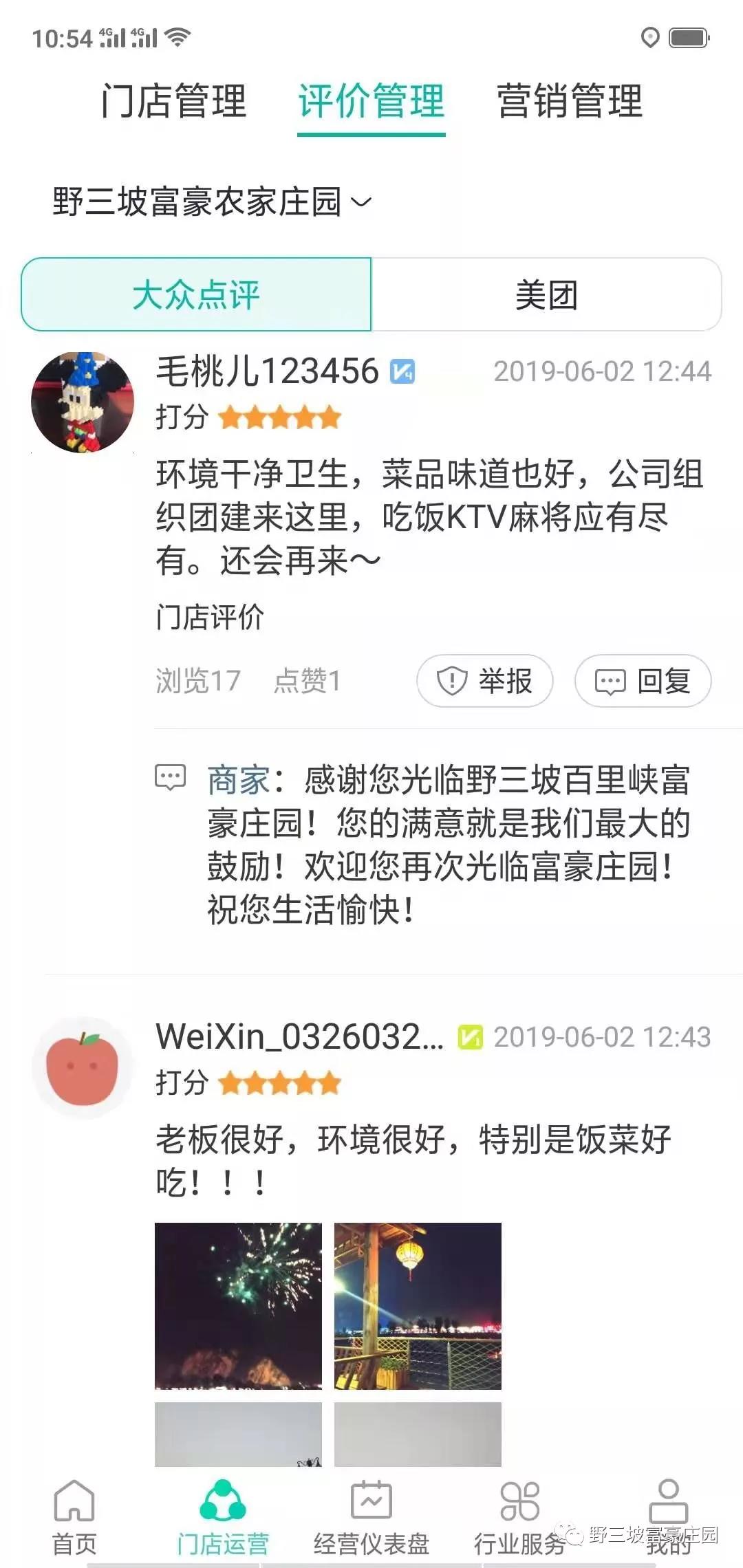Open the 我的 profile tab
The width and height of the screenshot is (743, 1568).
pos(669,1517)
